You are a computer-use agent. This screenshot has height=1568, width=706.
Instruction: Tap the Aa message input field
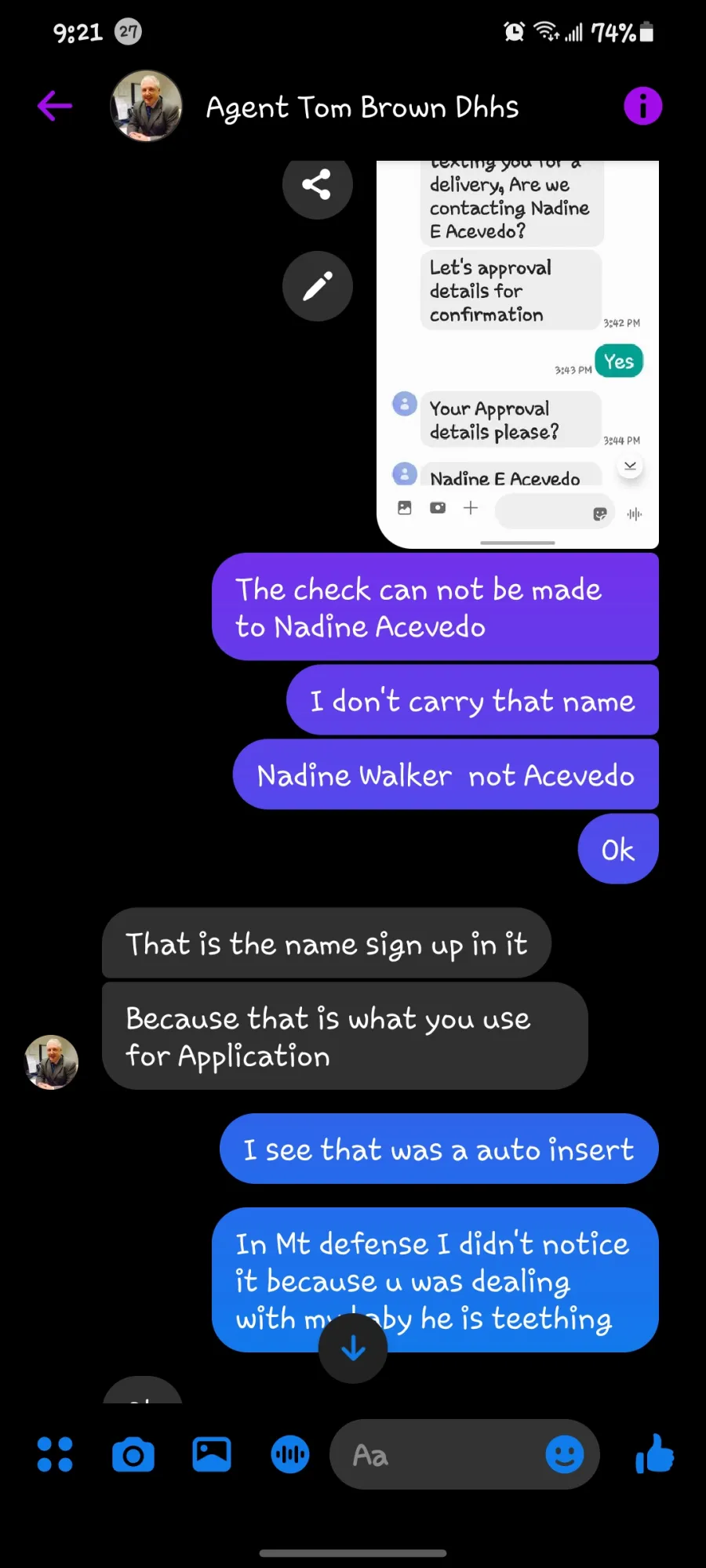click(464, 1454)
